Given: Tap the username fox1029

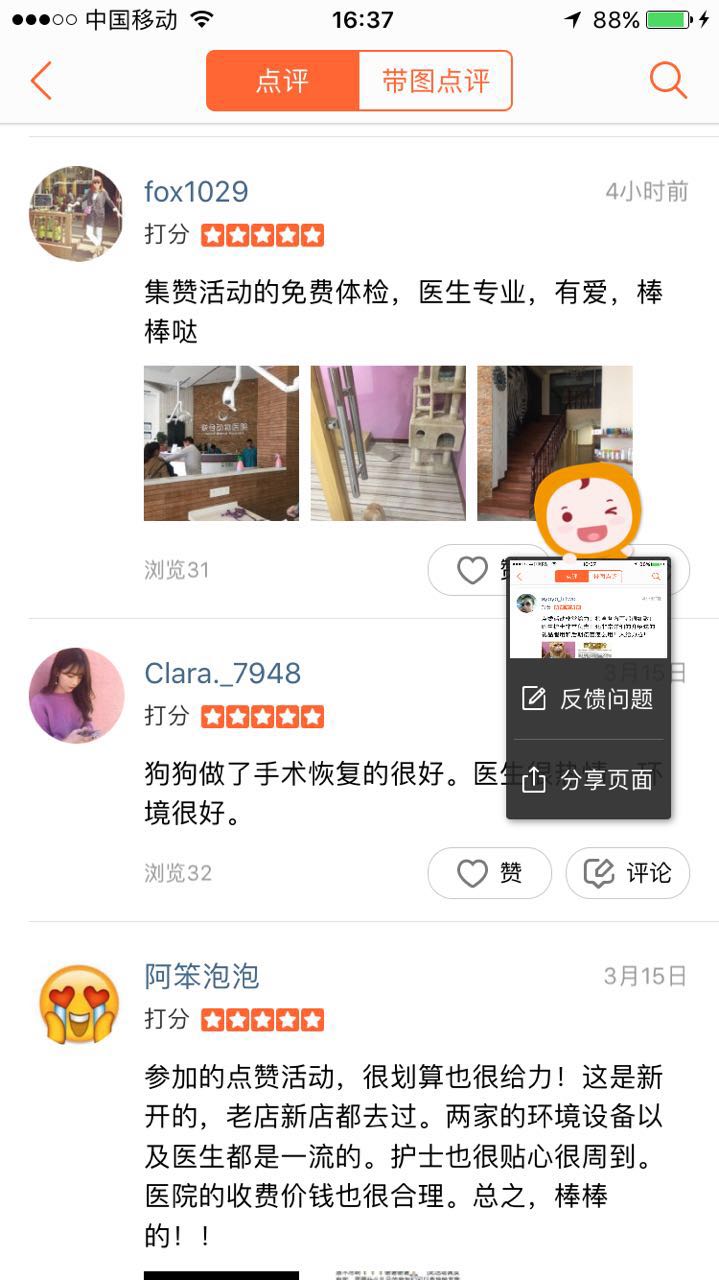Looking at the screenshot, I should tap(196, 191).
